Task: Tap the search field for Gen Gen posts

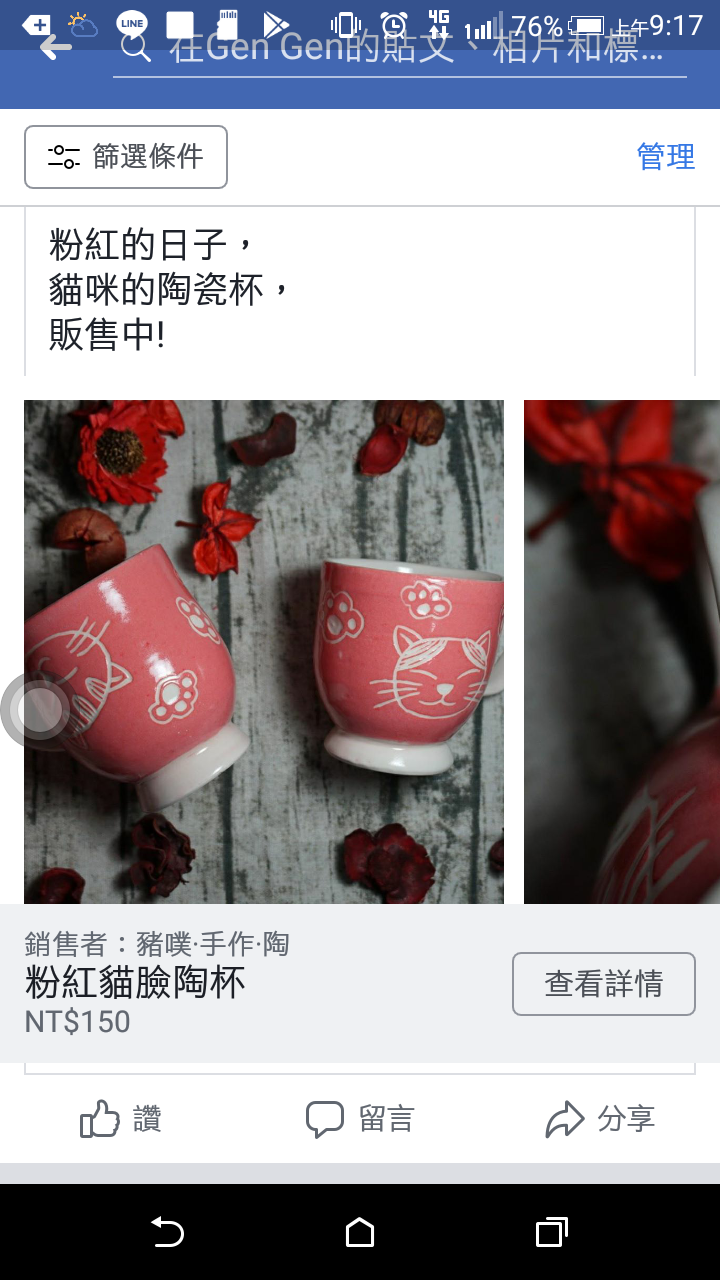Action: pyautogui.click(x=400, y=48)
